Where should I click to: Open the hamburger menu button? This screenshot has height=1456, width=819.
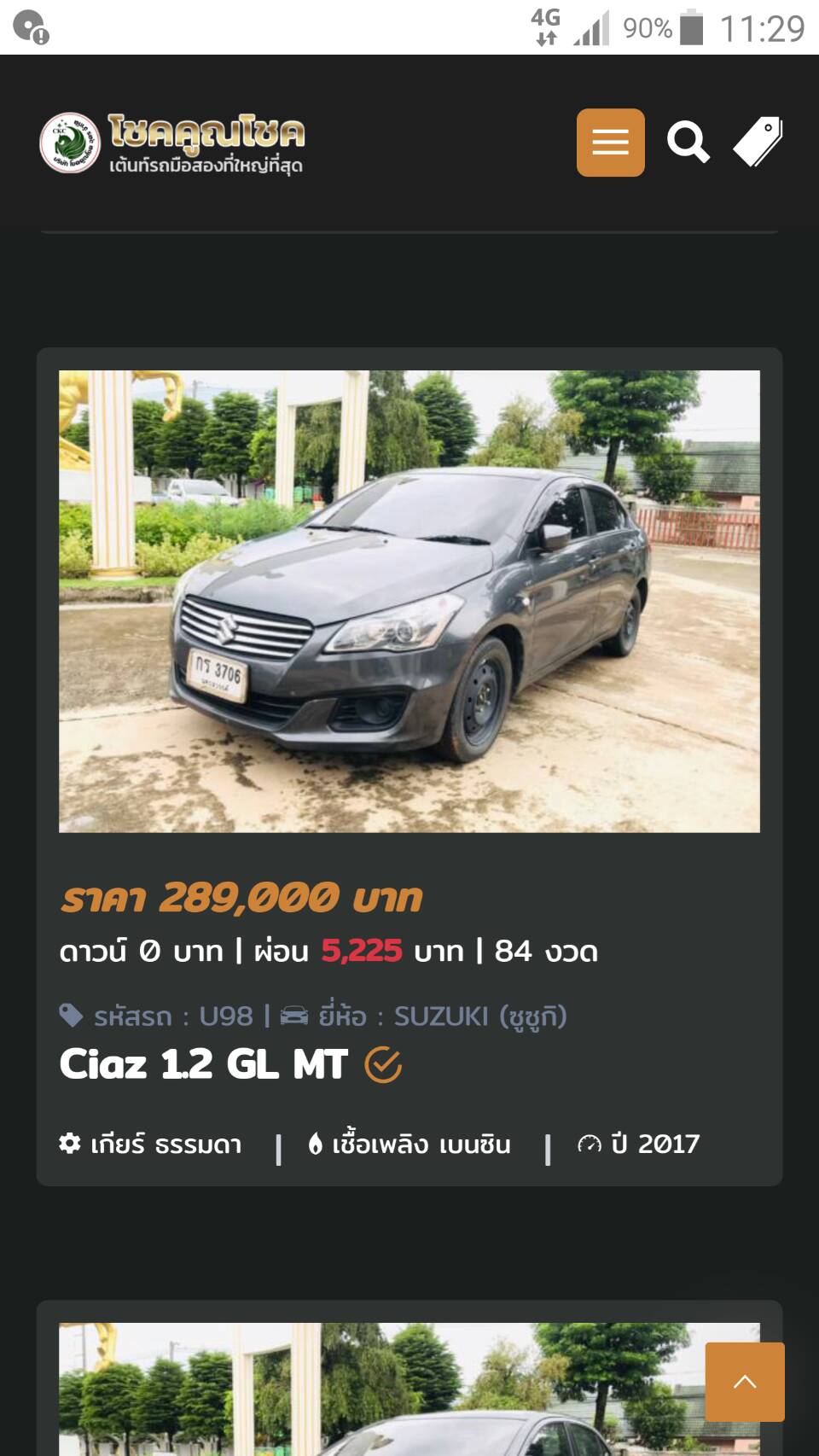coord(610,143)
